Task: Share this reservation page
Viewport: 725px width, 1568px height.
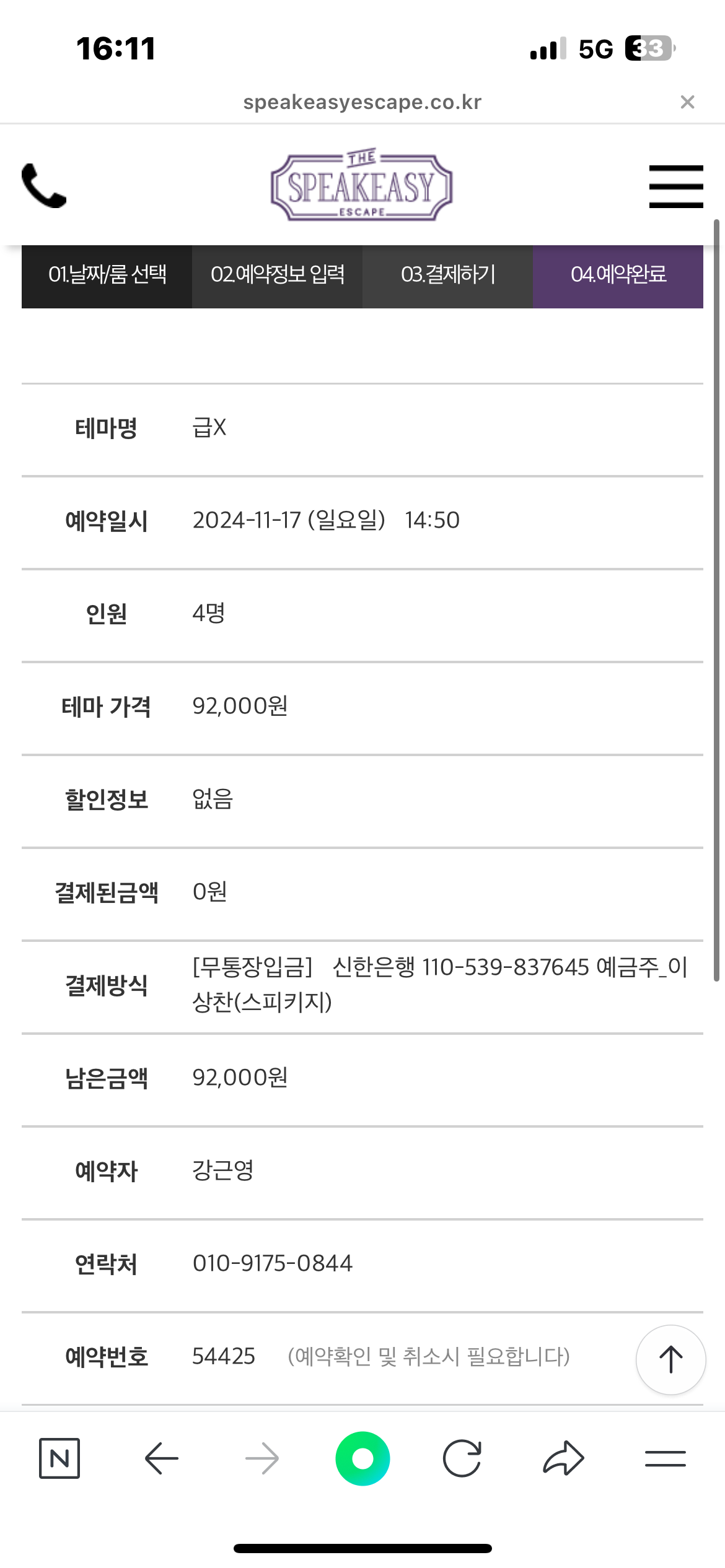Action: click(563, 1458)
